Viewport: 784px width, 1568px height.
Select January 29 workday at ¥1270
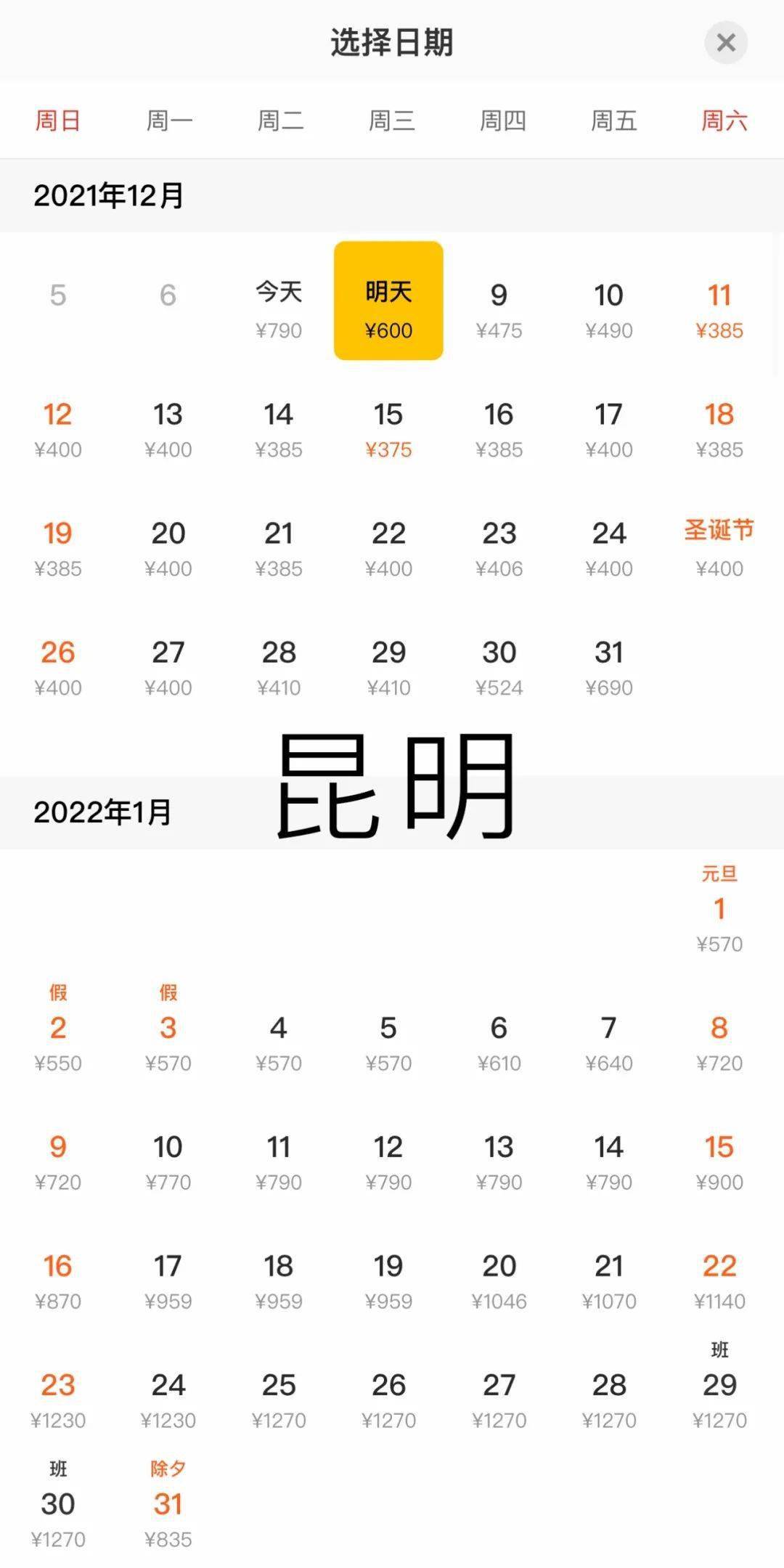(x=719, y=1392)
